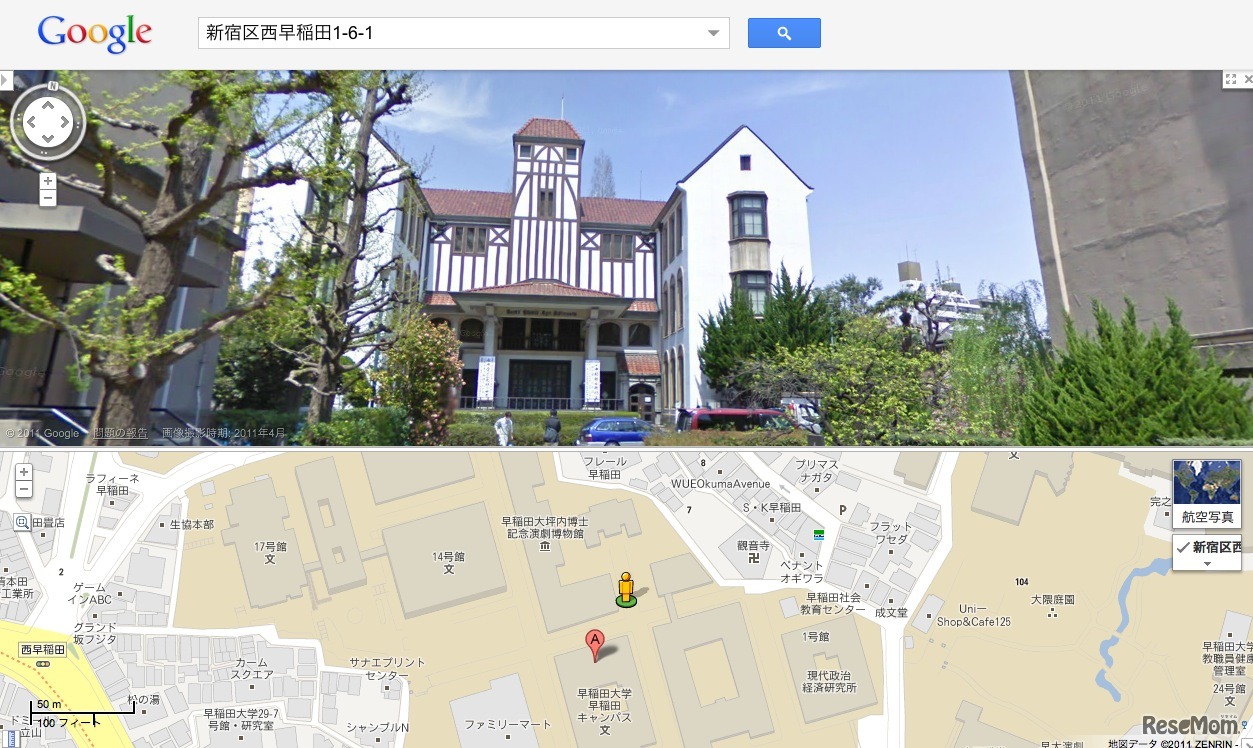Rotate the Street View compass right

pos(66,123)
